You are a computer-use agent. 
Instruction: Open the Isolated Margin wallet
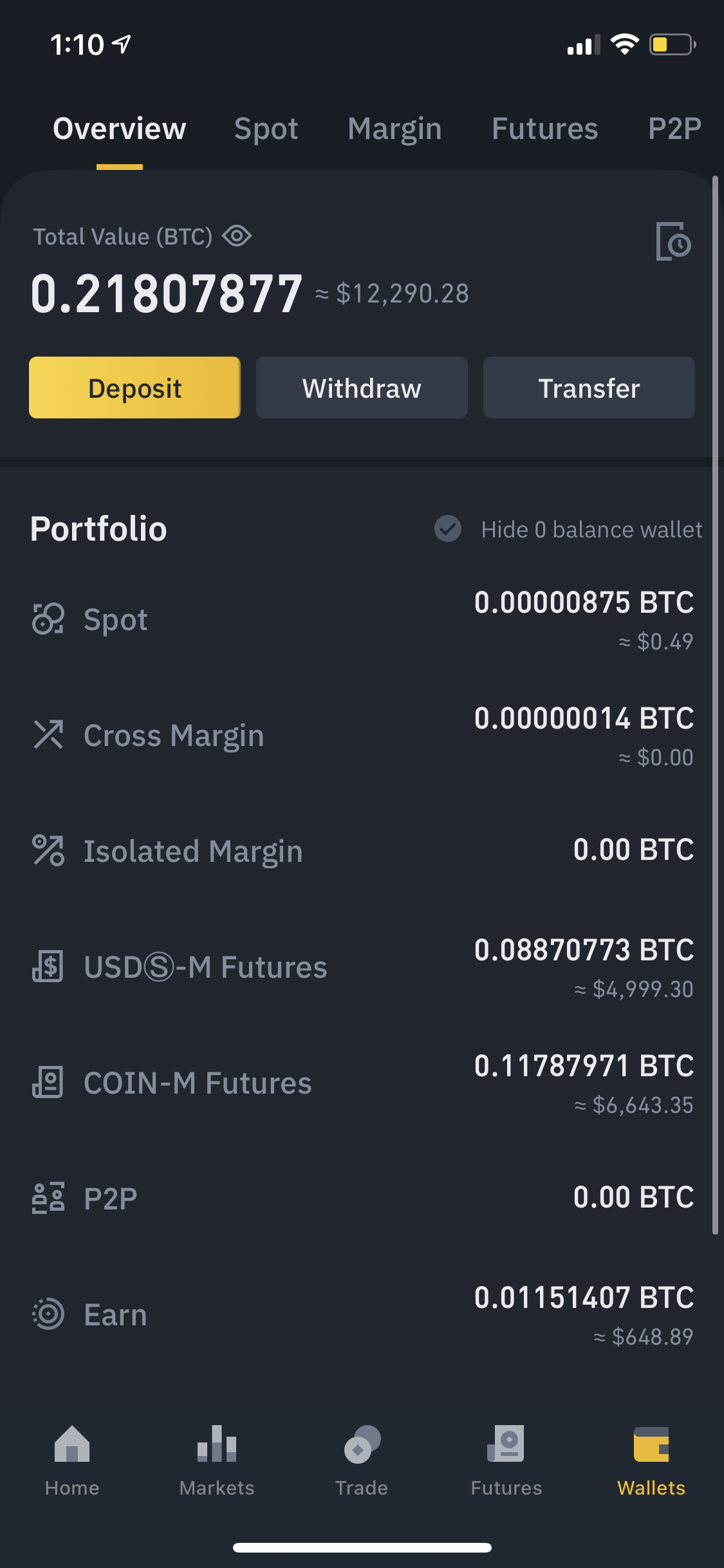(x=362, y=851)
